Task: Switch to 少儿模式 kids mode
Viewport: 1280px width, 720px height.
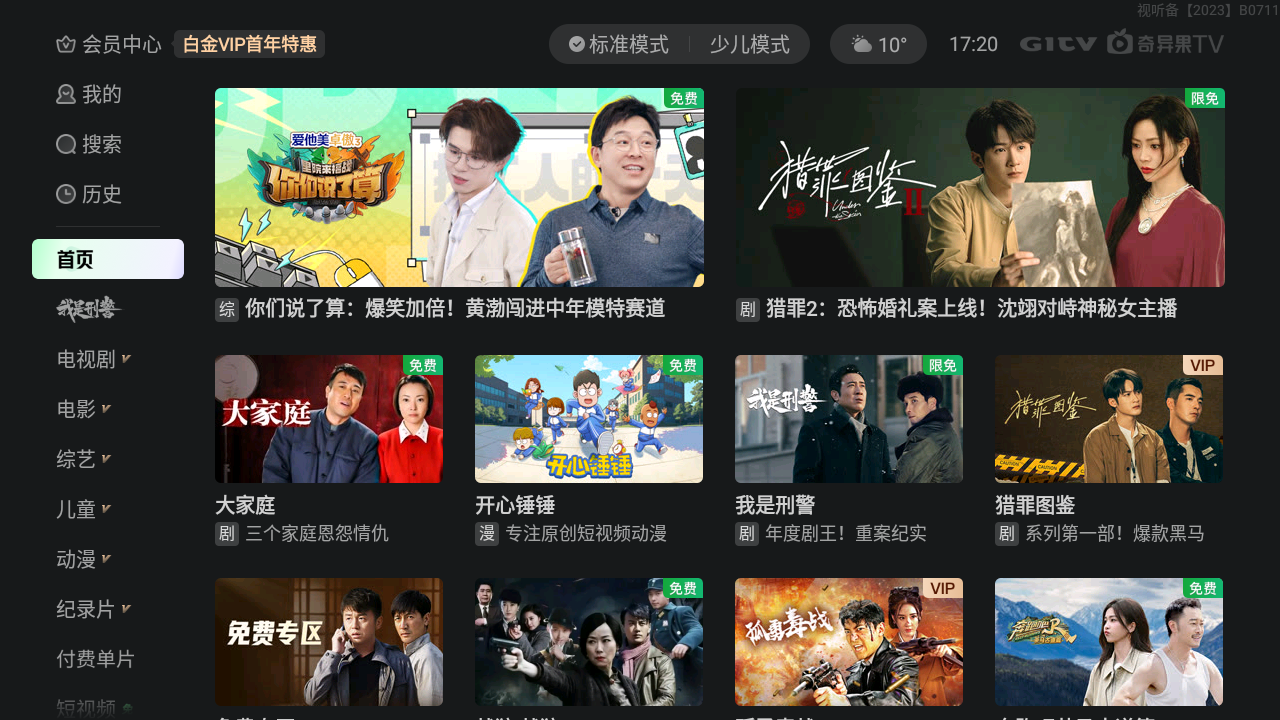Action: pos(749,44)
